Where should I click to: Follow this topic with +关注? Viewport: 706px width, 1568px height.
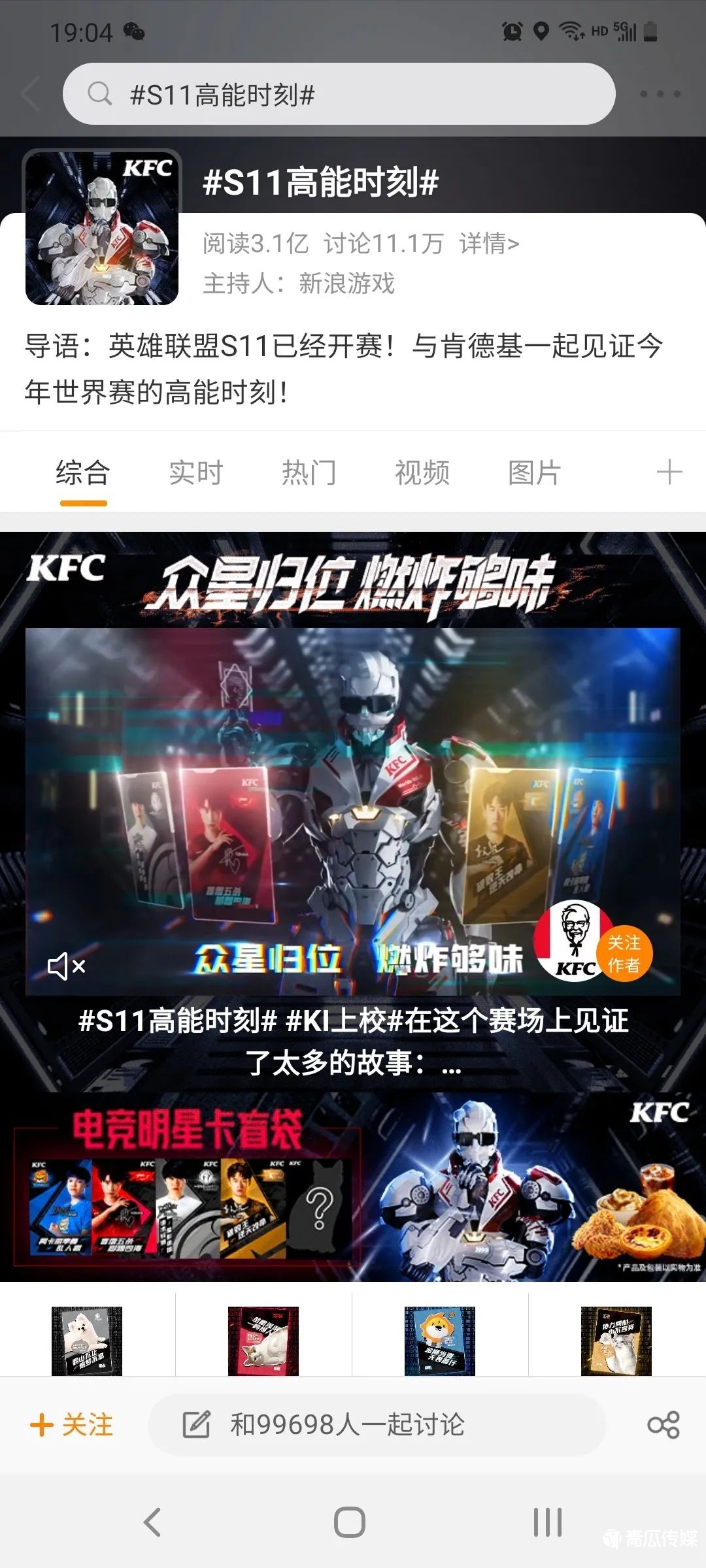(x=72, y=1425)
